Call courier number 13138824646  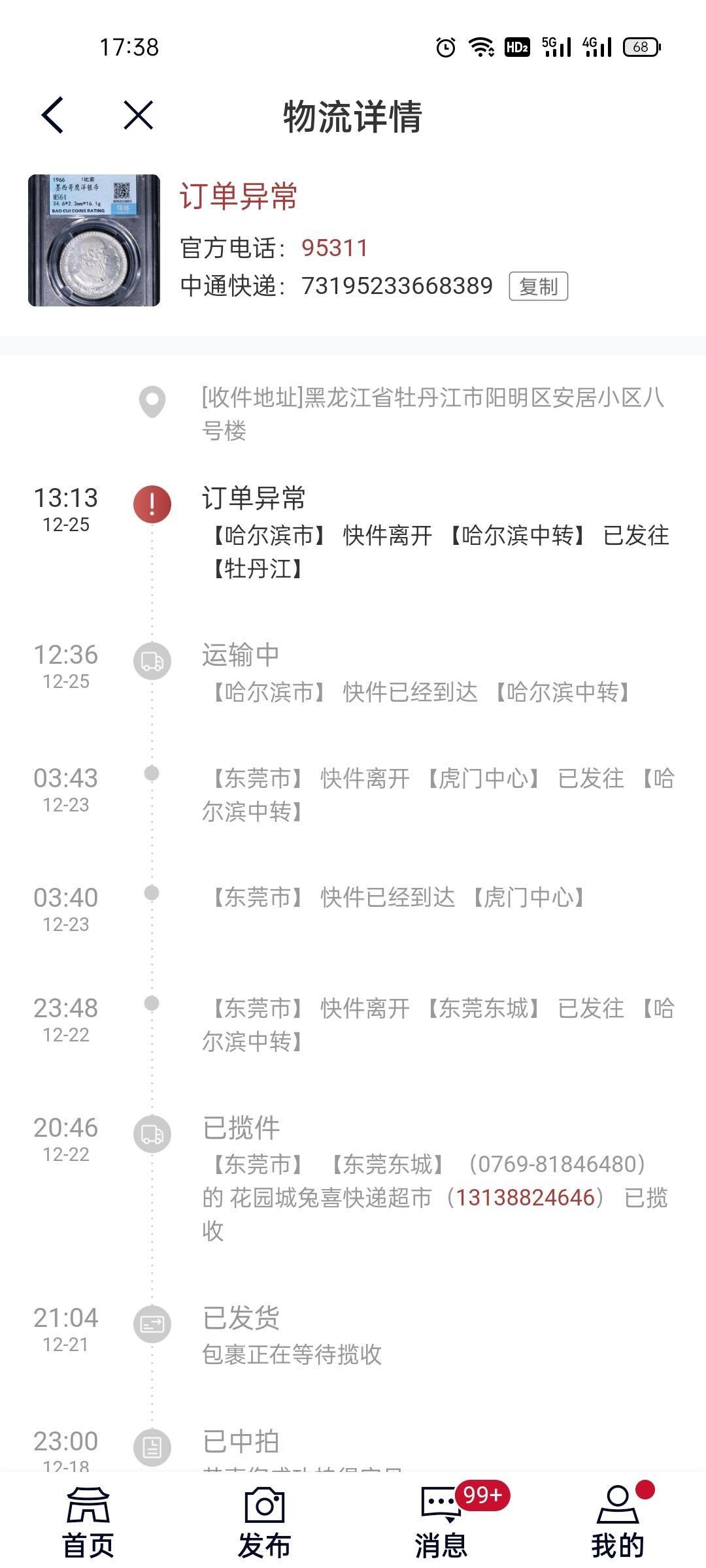pyautogui.click(x=525, y=1197)
